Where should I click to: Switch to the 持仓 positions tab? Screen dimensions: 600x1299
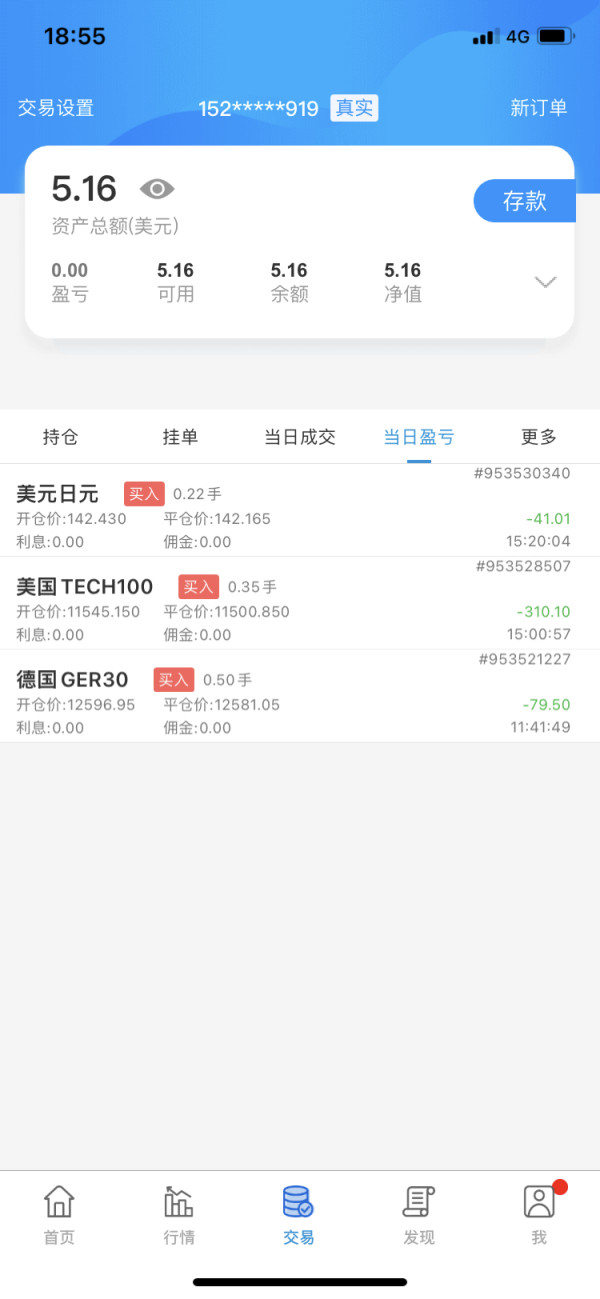pyautogui.click(x=60, y=437)
